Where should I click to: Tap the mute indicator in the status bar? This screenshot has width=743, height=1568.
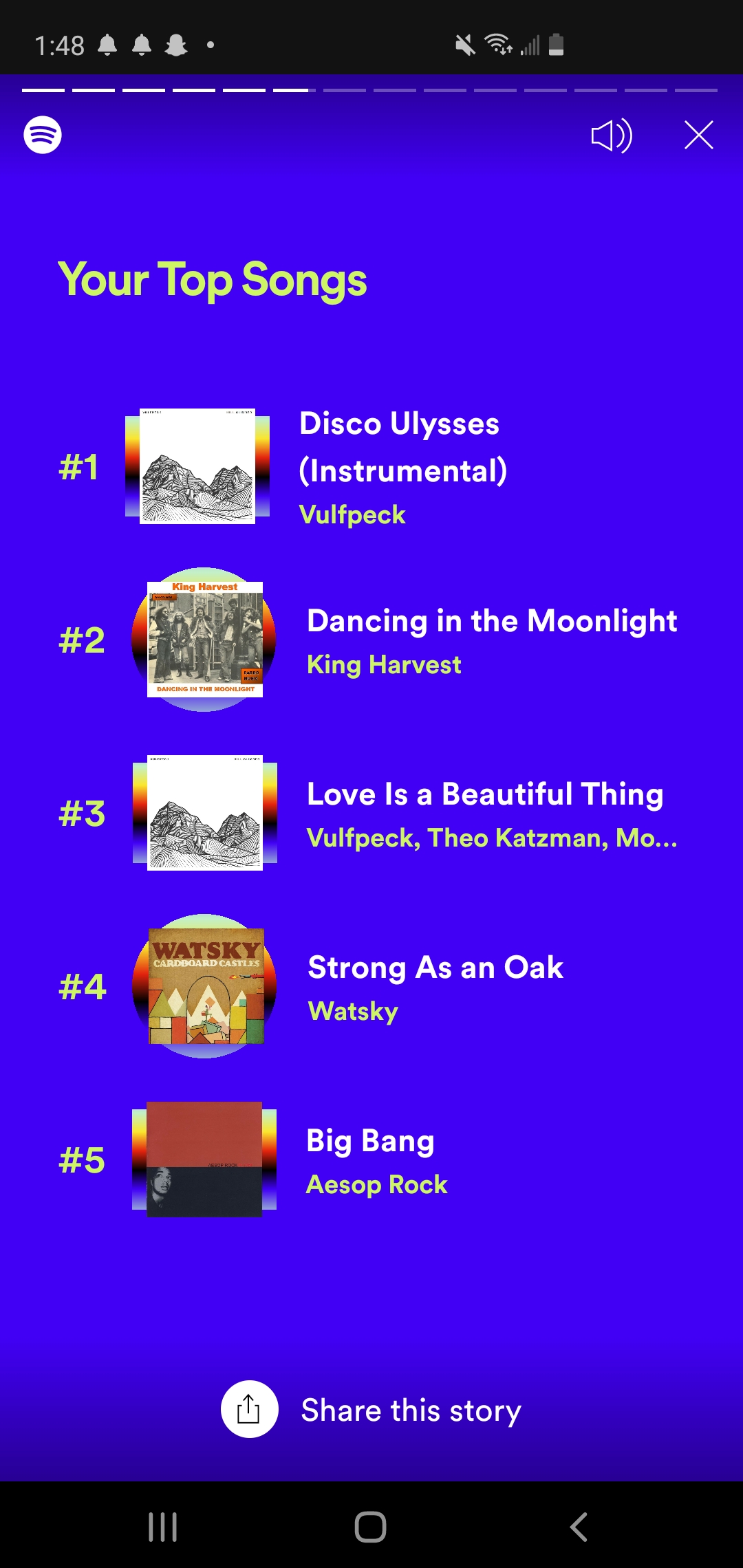(x=465, y=45)
